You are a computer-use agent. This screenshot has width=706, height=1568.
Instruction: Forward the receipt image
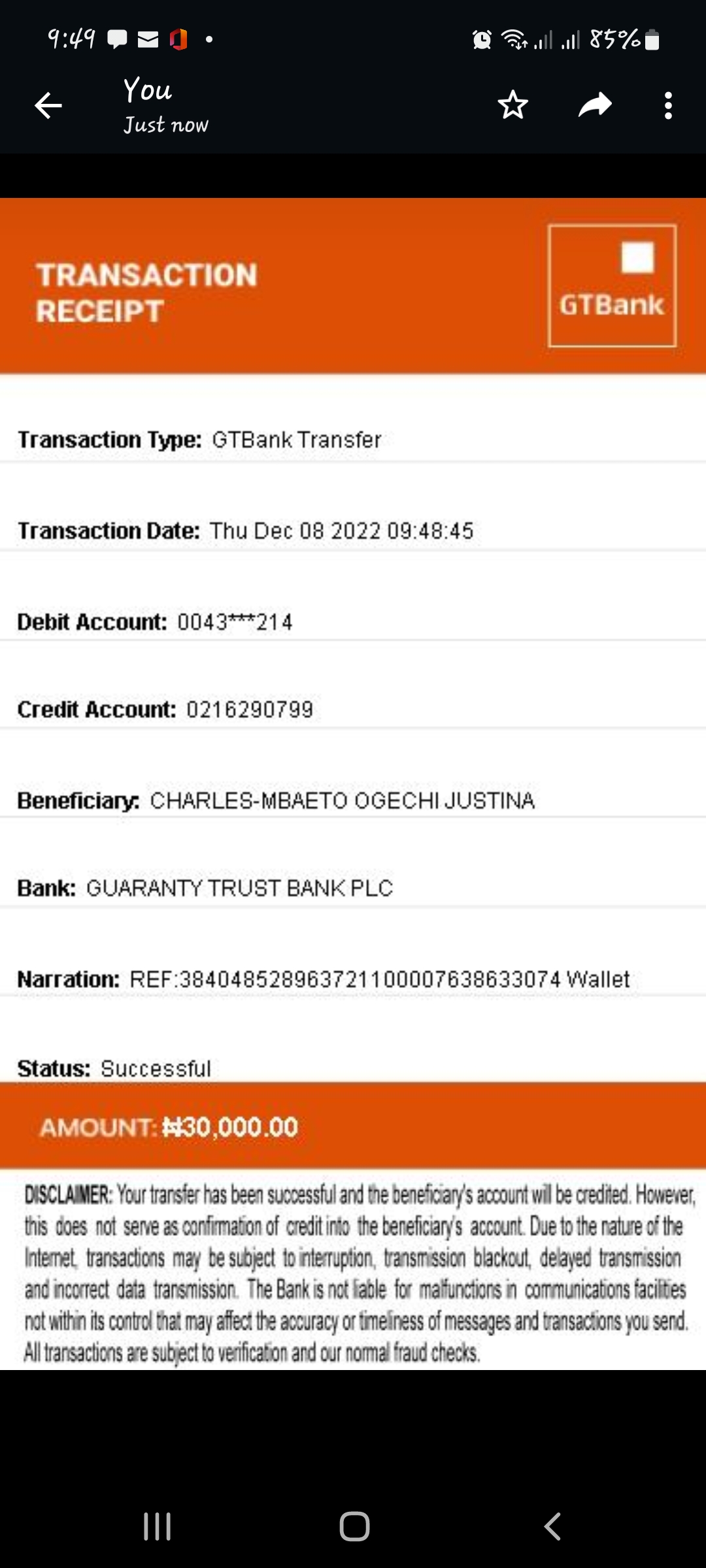pyautogui.click(x=595, y=105)
